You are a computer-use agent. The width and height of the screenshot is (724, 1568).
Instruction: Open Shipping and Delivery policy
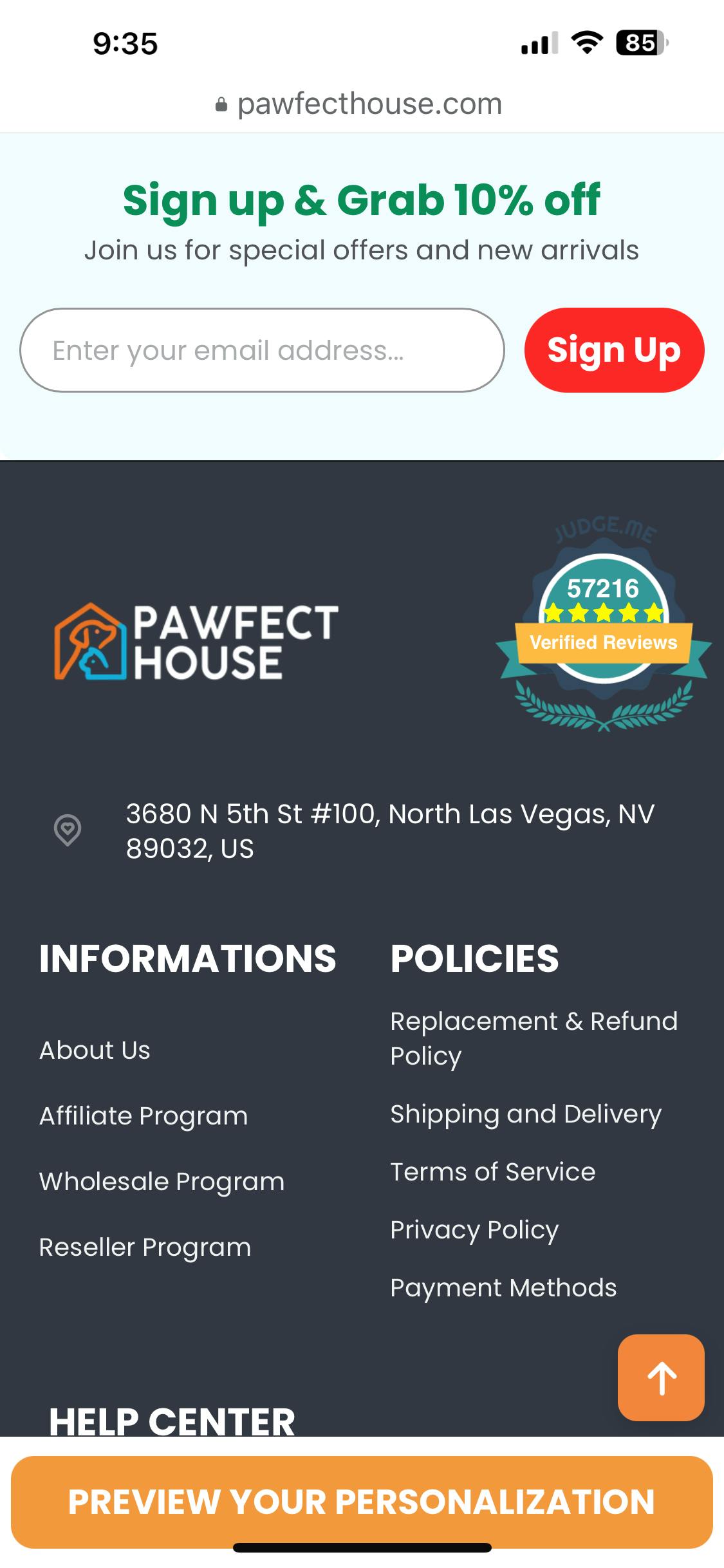(525, 1114)
